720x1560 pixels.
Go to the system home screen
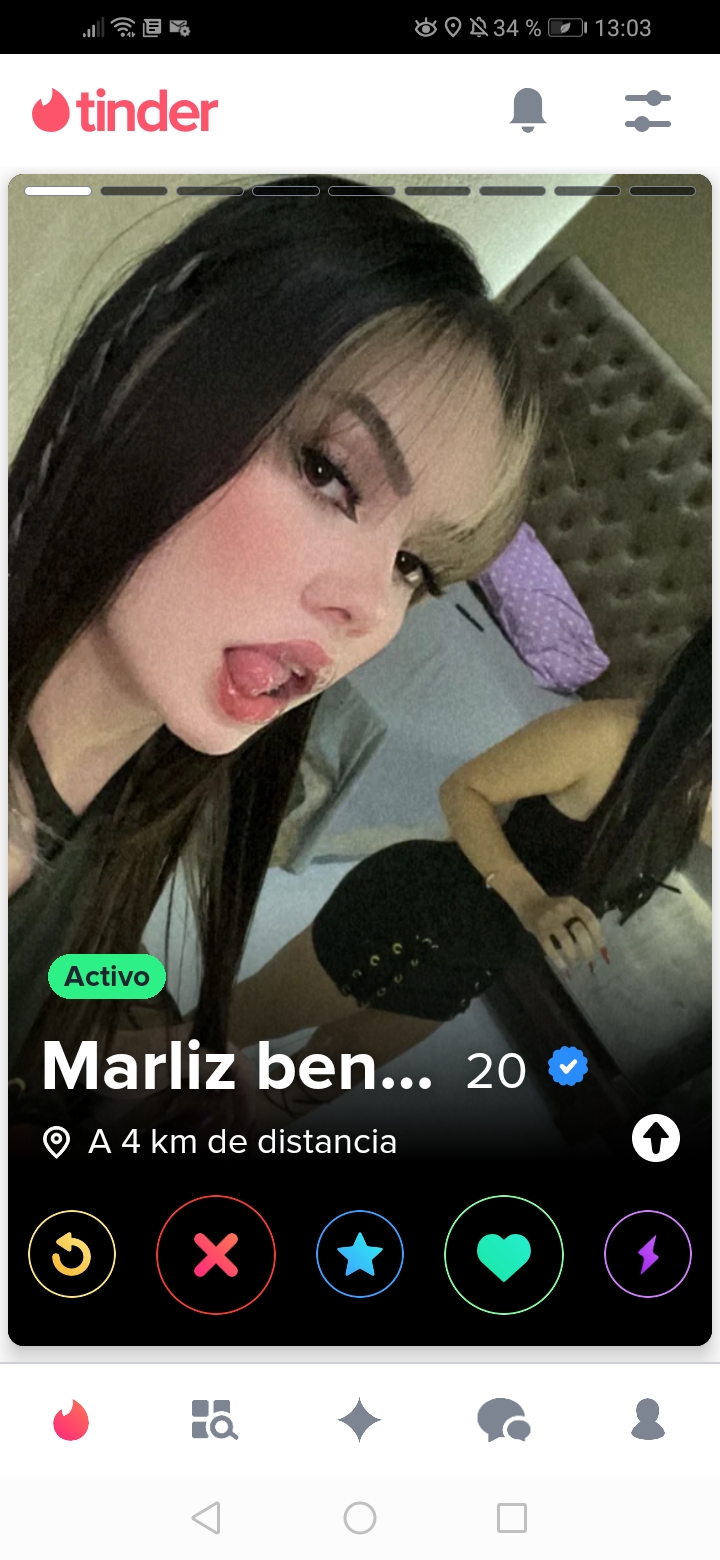pyautogui.click(x=360, y=1518)
